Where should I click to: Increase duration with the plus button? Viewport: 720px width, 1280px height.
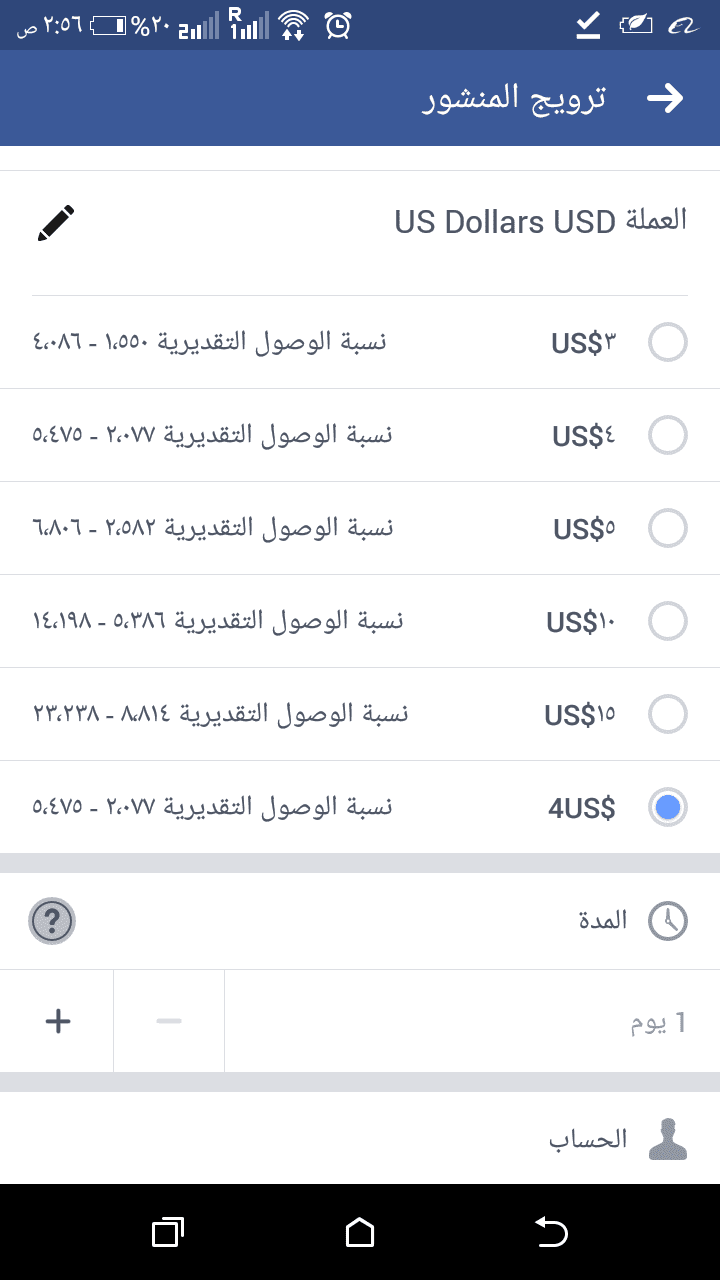tap(58, 1021)
